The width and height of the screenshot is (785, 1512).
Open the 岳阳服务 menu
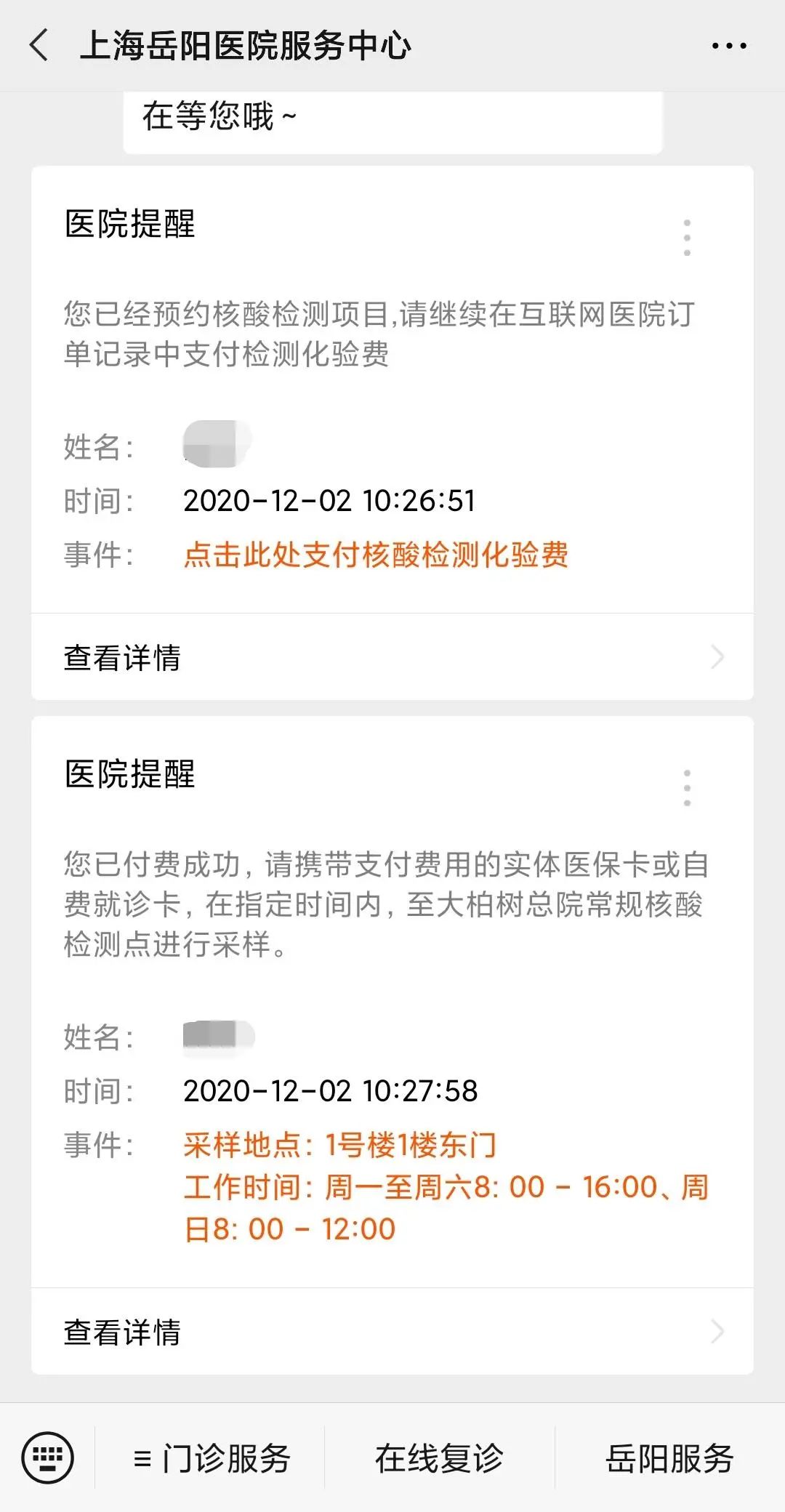click(x=669, y=1458)
